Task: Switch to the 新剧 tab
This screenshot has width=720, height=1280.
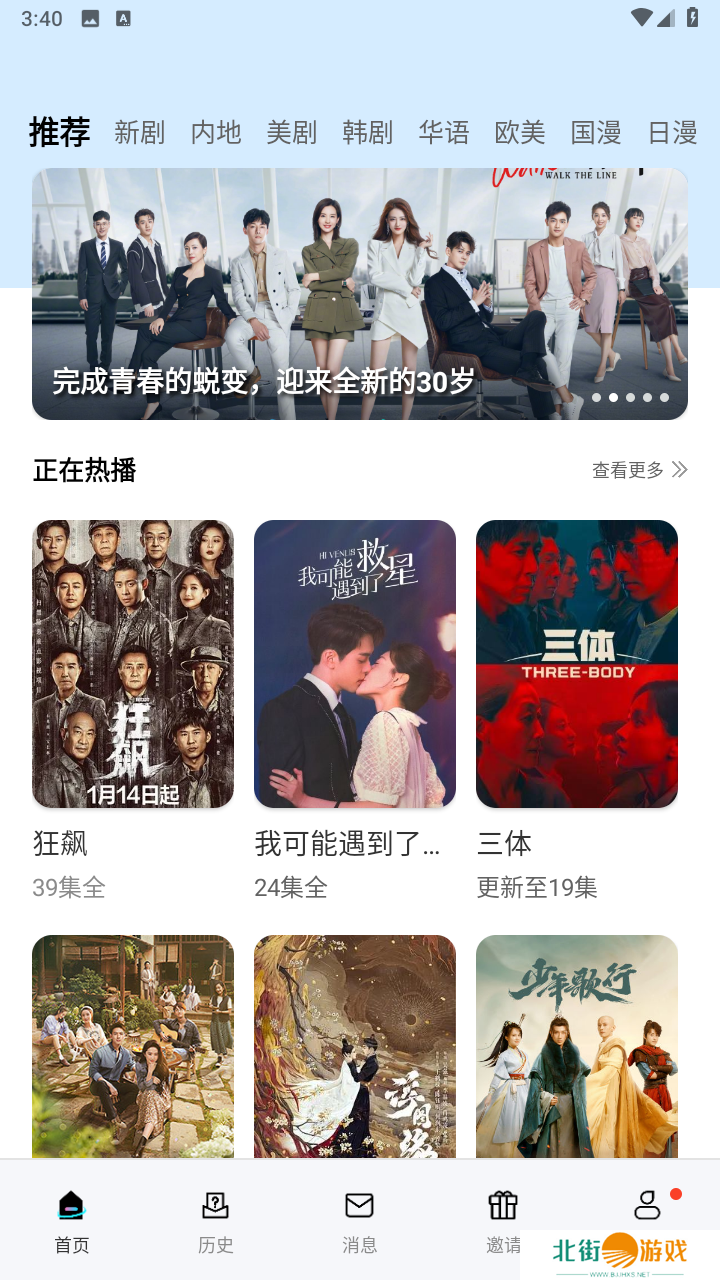Action: (x=139, y=132)
